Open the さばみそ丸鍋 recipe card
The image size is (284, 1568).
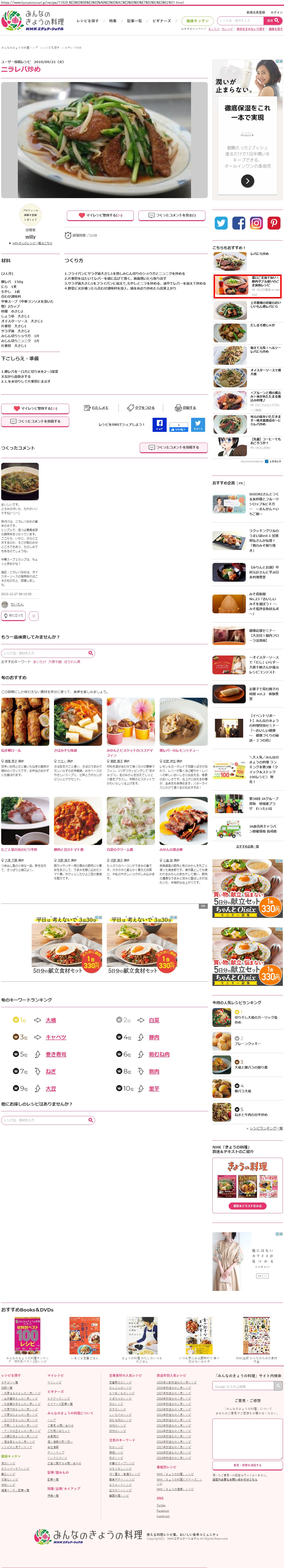click(x=78, y=727)
